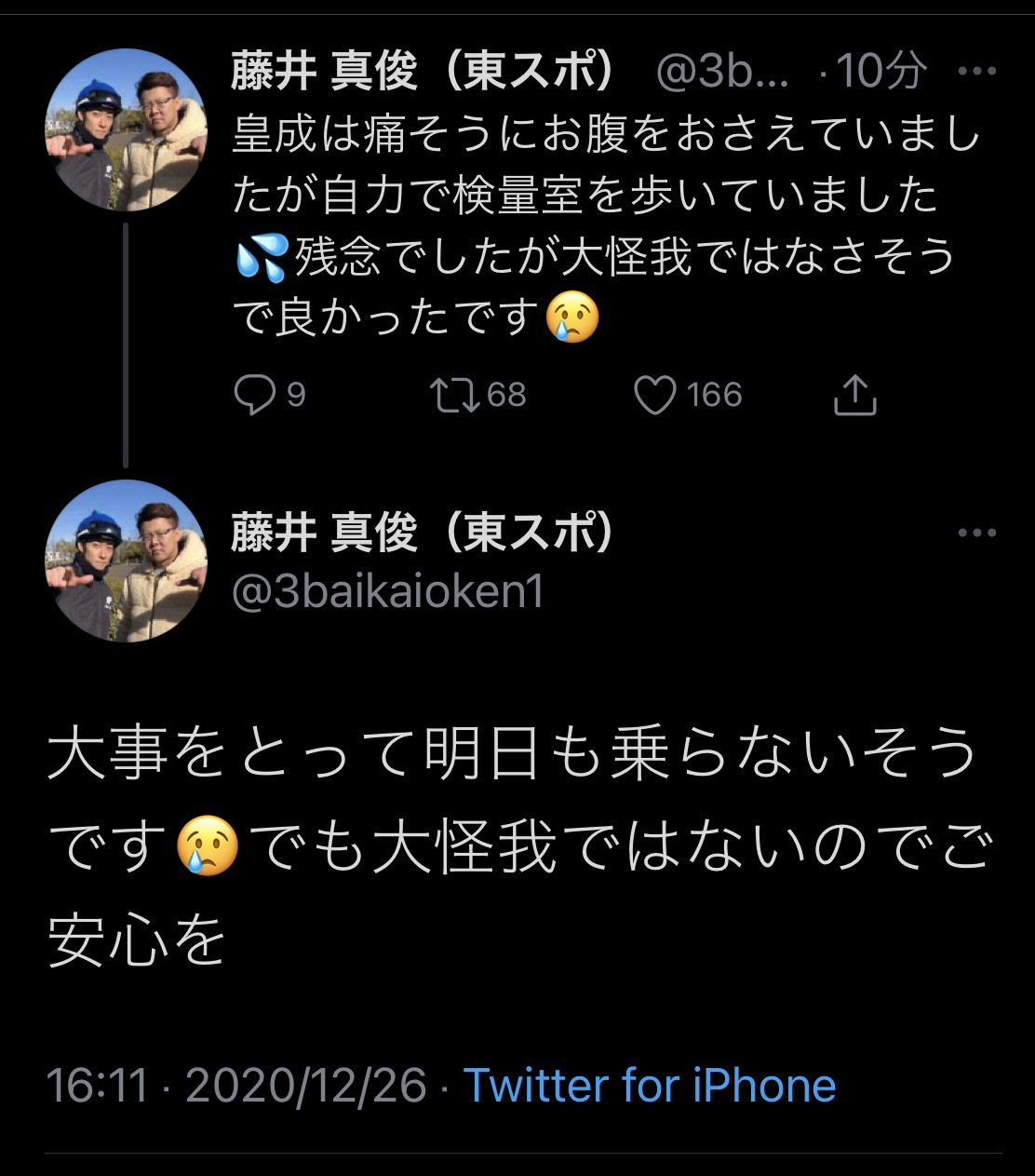
Task: Like the tweet with 166 likes
Action: [x=654, y=395]
